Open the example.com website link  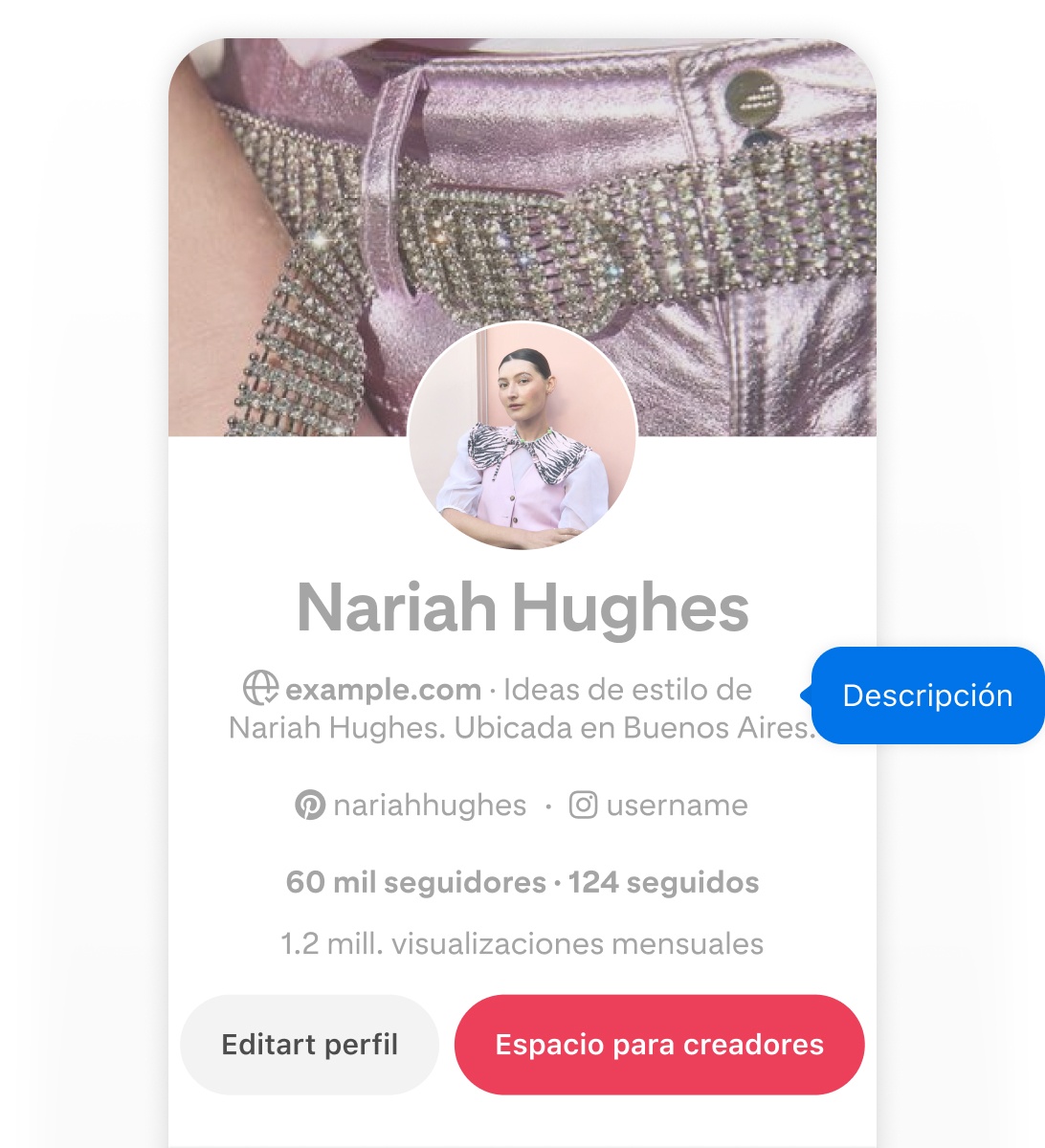coord(382,689)
